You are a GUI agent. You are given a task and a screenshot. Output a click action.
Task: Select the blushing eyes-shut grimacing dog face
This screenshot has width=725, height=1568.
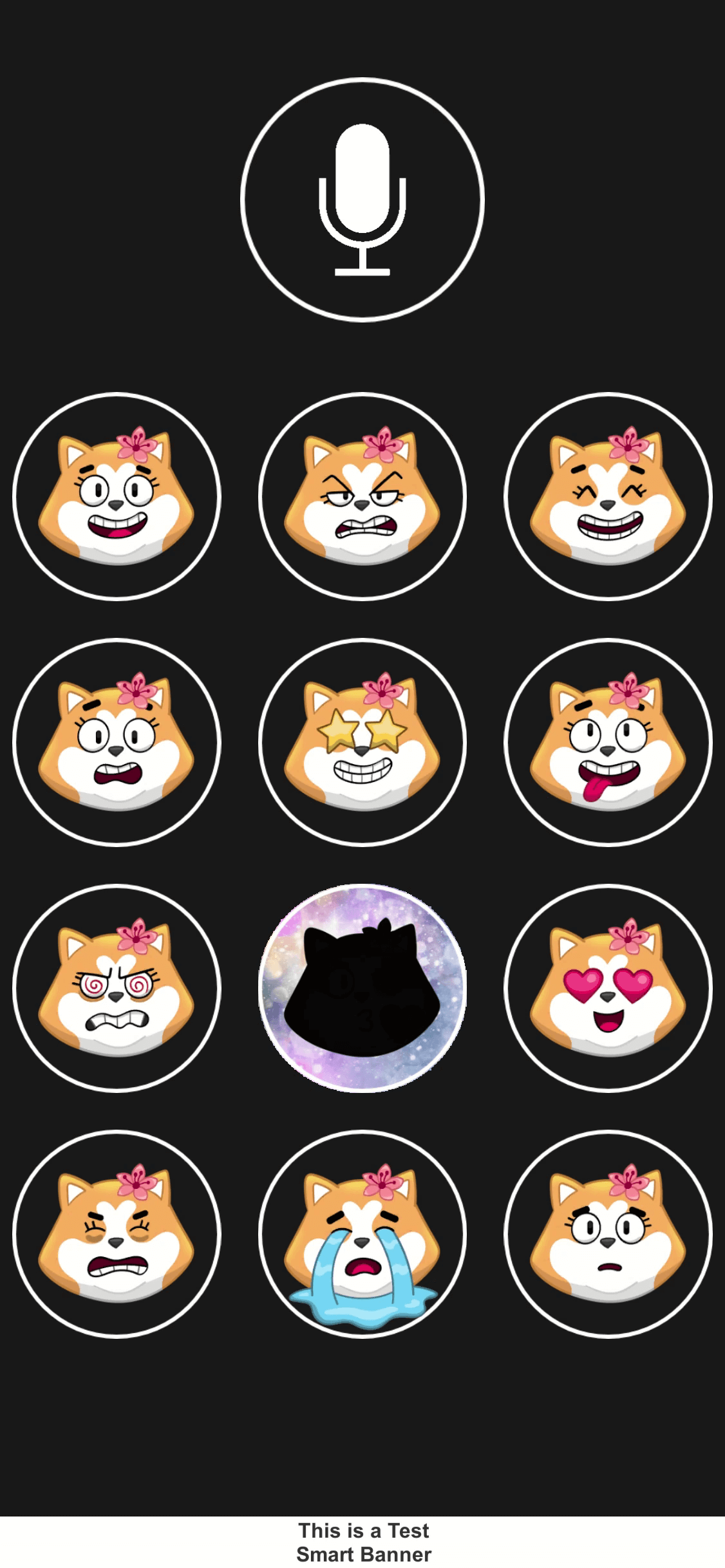(117, 1234)
